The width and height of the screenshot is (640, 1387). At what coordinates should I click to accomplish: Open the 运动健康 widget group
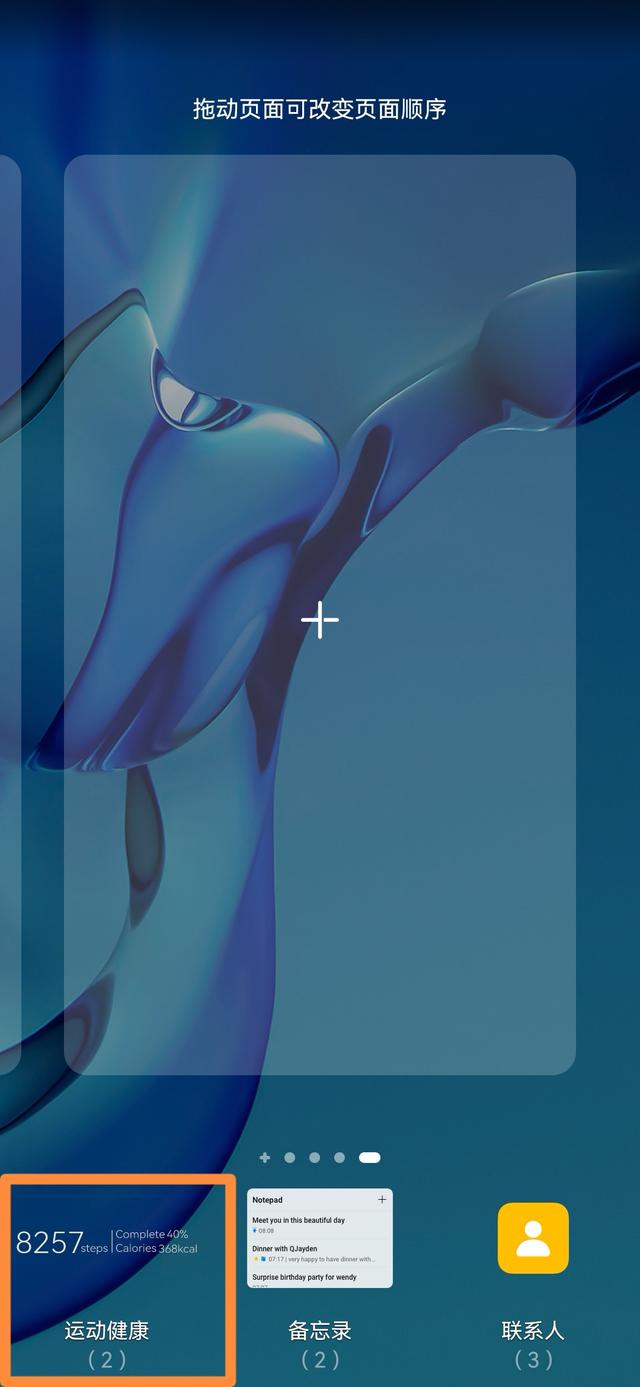[117, 1277]
